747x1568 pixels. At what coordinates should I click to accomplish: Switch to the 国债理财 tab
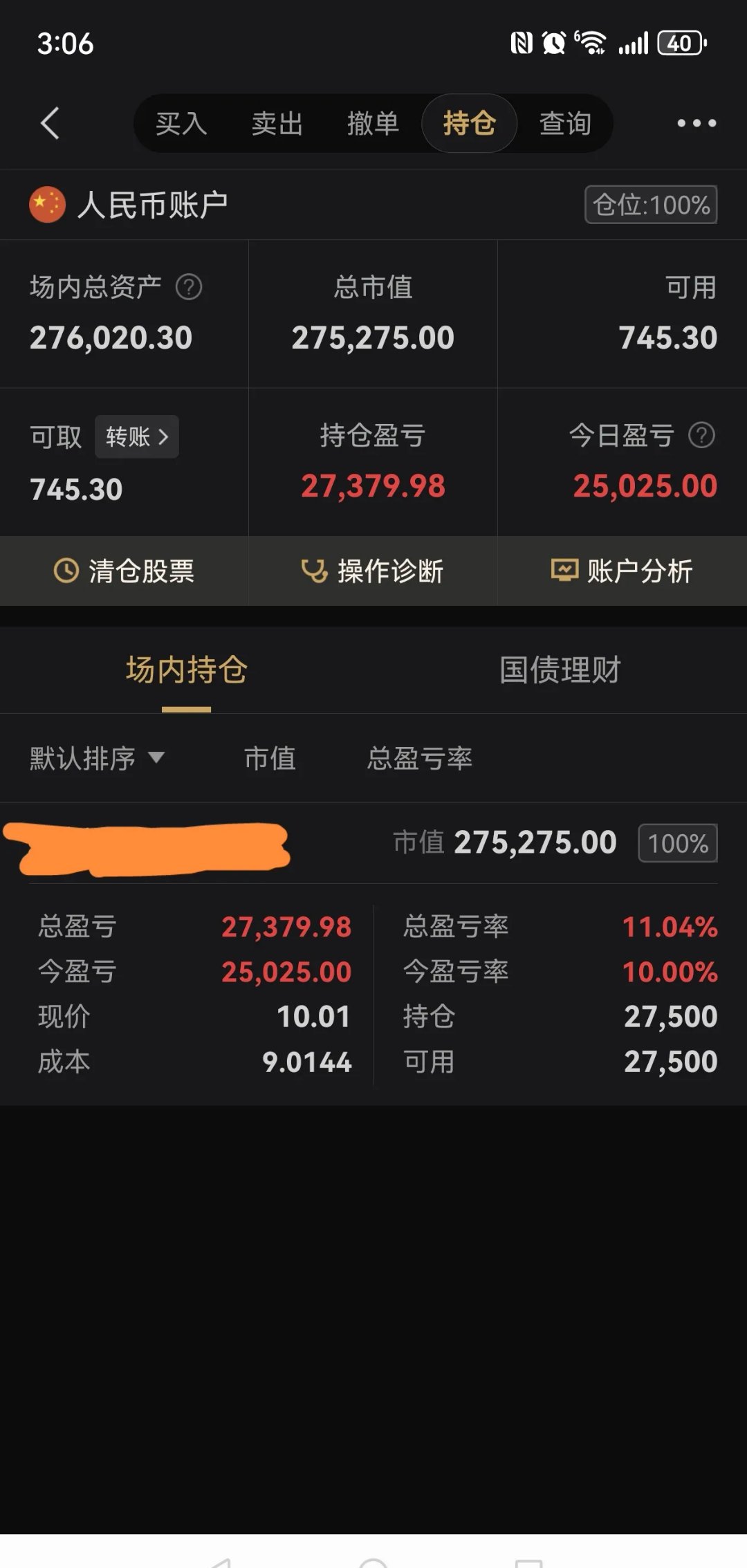click(560, 669)
